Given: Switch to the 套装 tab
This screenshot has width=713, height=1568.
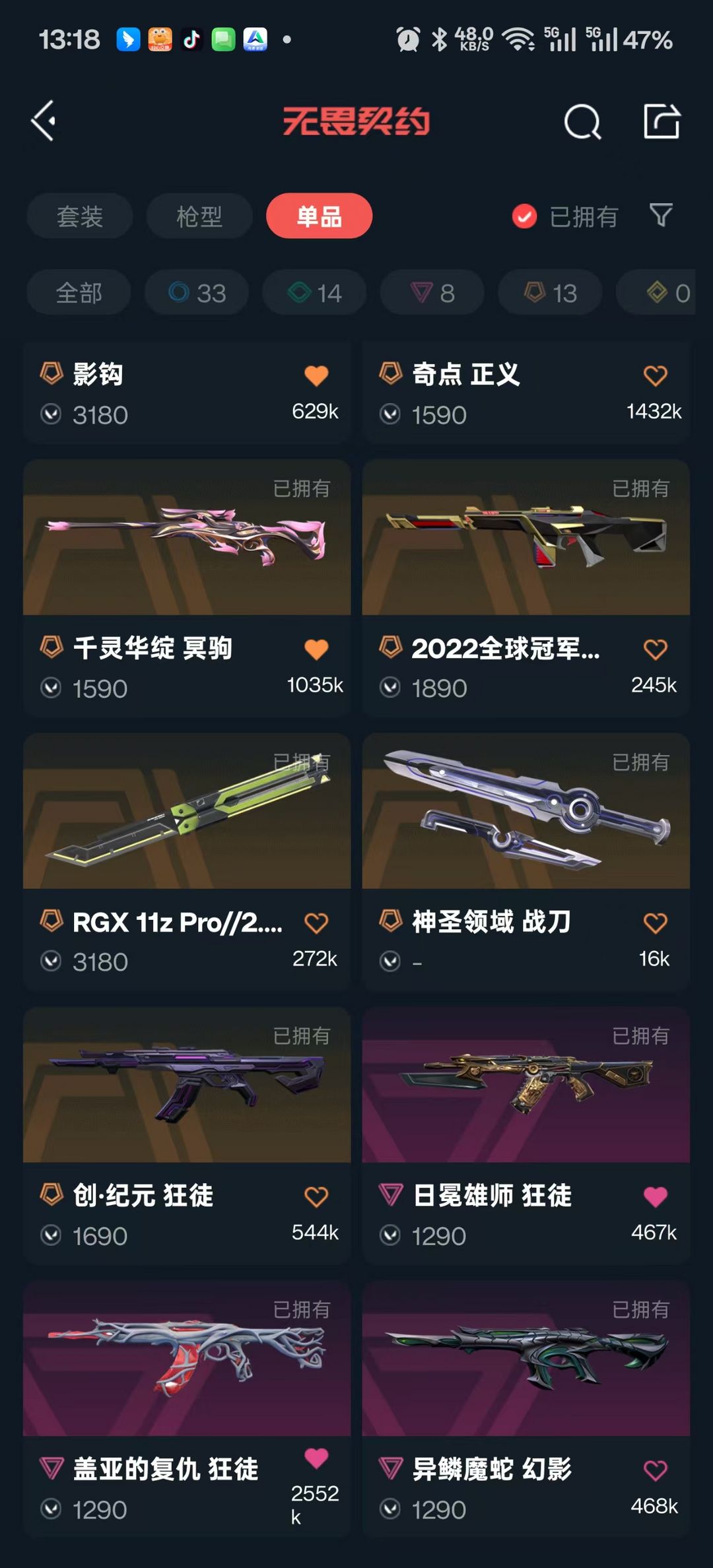Looking at the screenshot, I should pyautogui.click(x=80, y=216).
